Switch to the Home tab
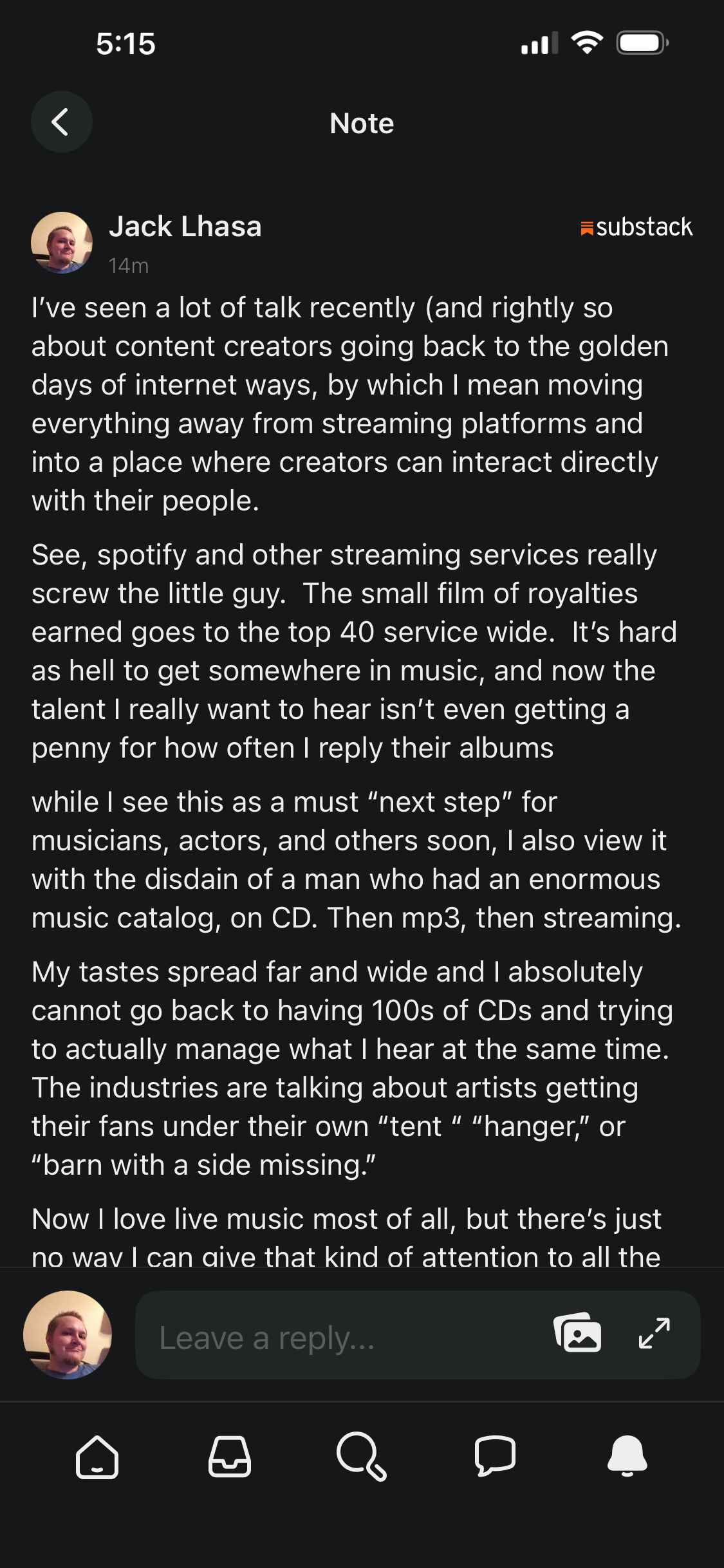The height and width of the screenshot is (1568, 724). (x=97, y=1457)
